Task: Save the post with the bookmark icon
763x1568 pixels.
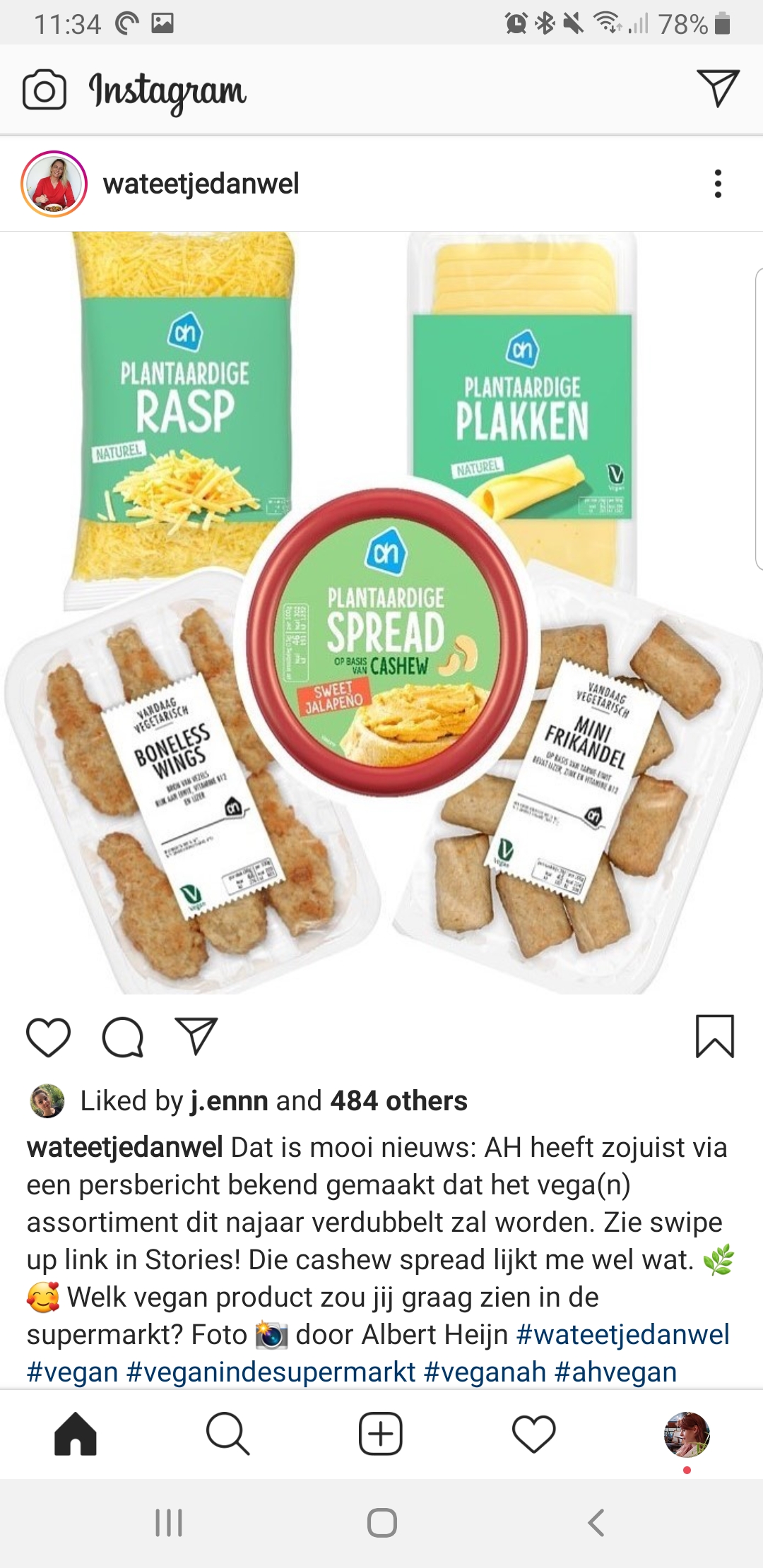Action: point(715,1036)
